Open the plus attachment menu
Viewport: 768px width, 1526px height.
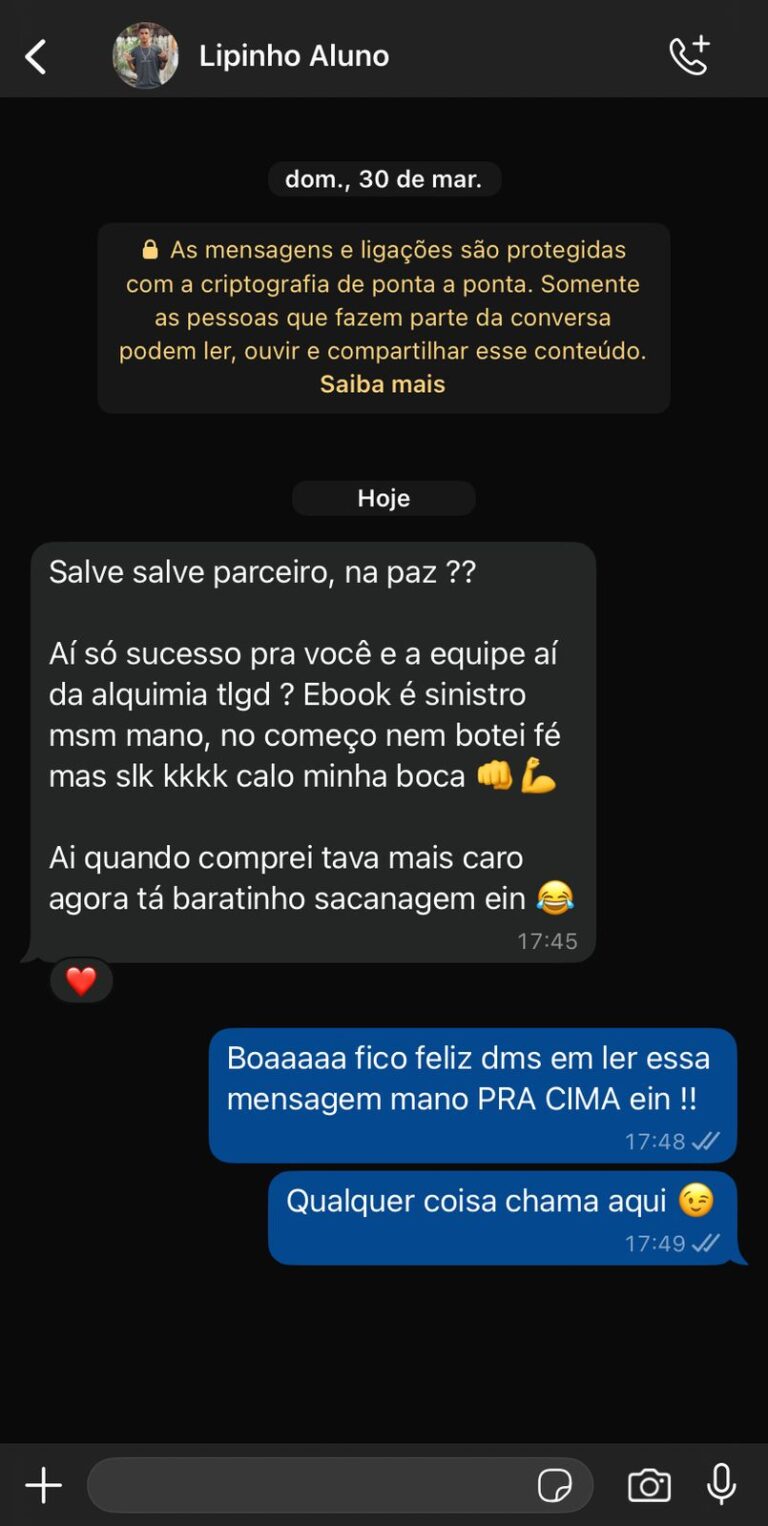(43, 1485)
